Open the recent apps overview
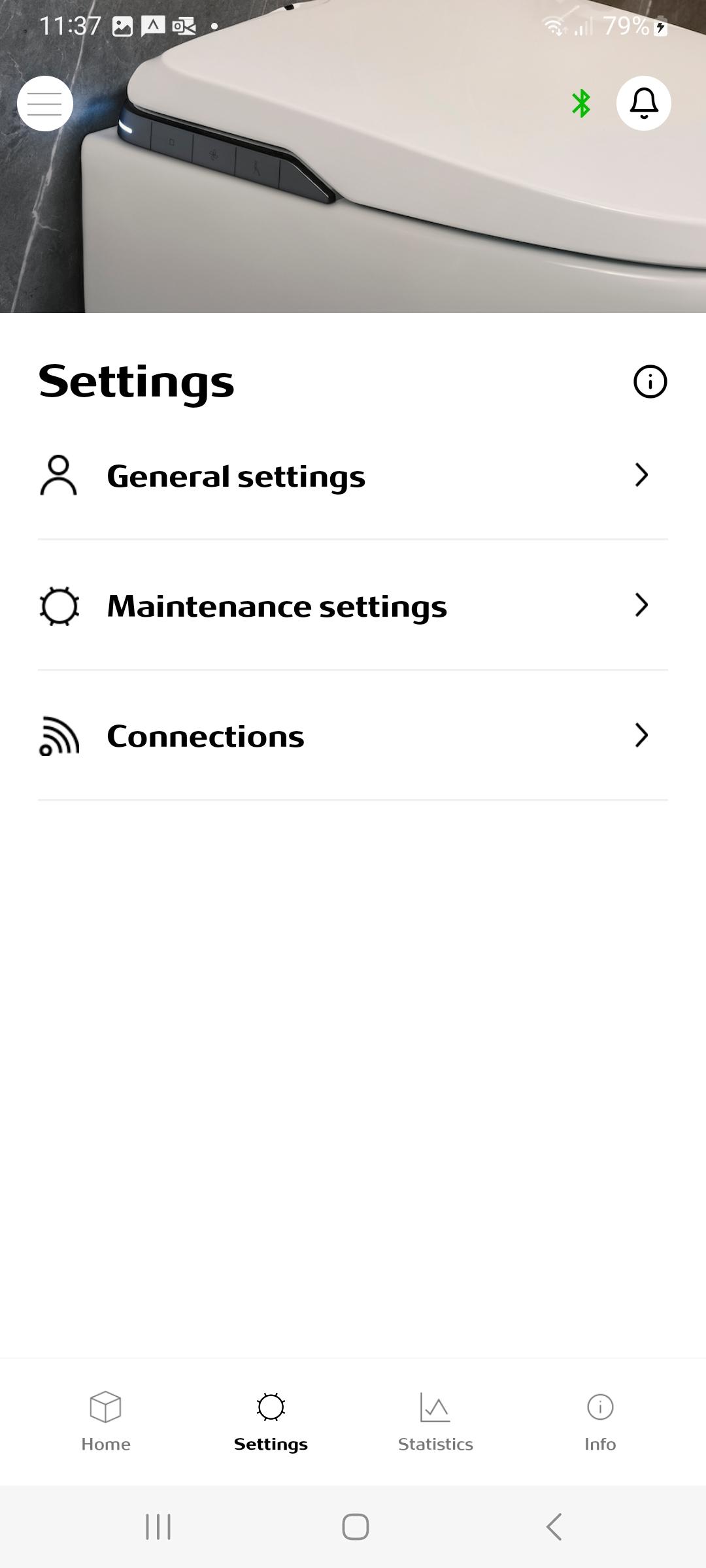The height and width of the screenshot is (1568, 706). [x=158, y=1527]
